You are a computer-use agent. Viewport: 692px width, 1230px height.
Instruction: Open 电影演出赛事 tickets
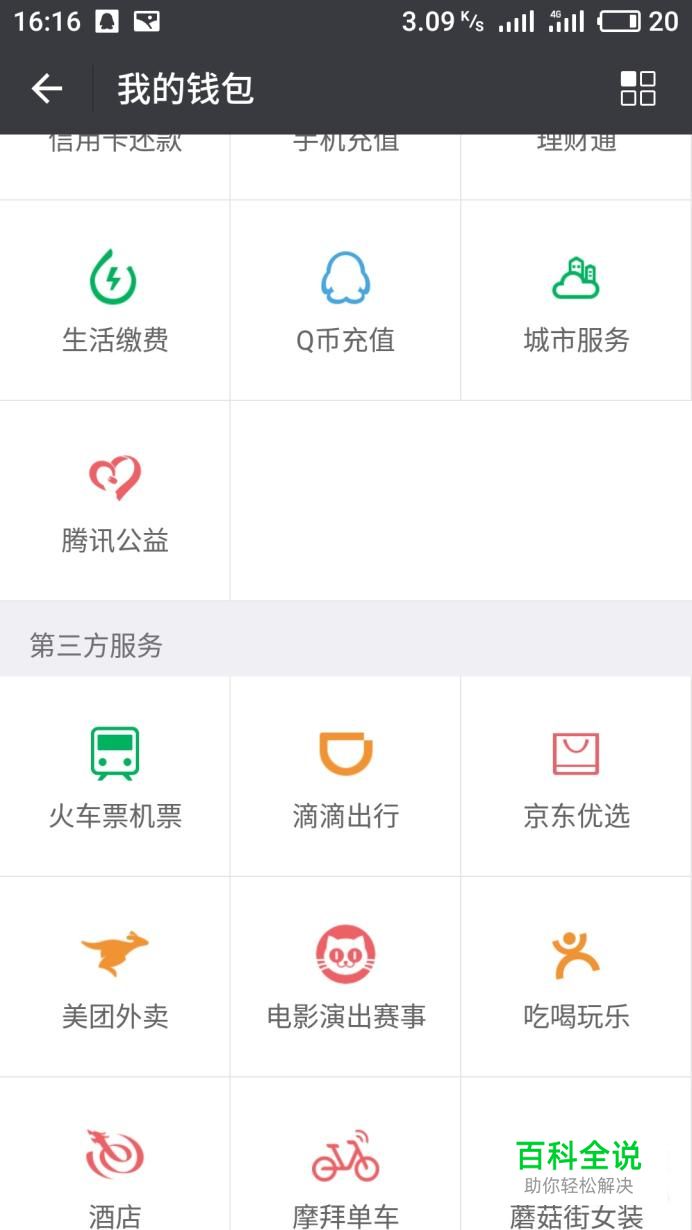346,977
